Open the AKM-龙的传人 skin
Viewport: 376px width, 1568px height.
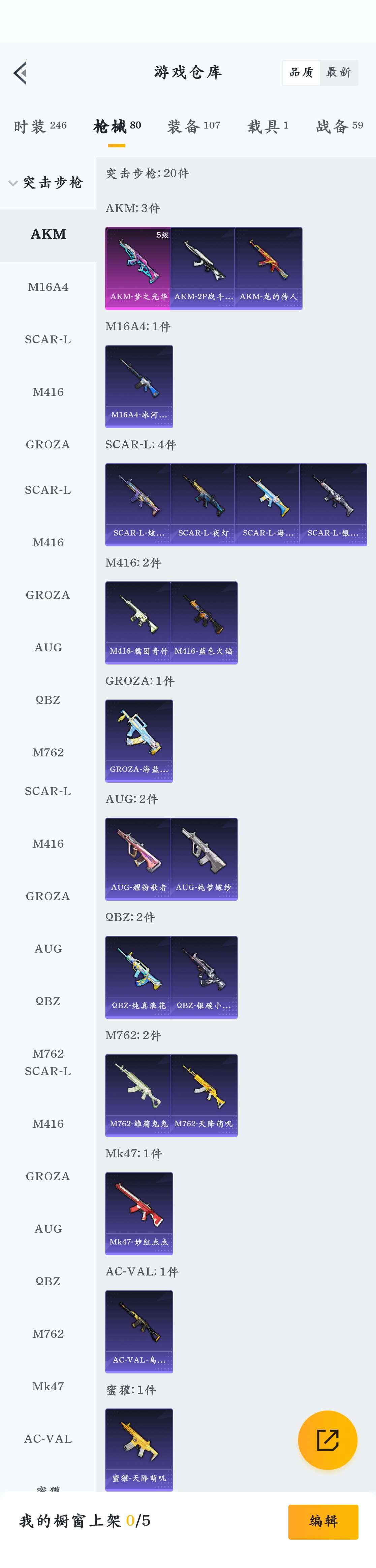[x=268, y=268]
